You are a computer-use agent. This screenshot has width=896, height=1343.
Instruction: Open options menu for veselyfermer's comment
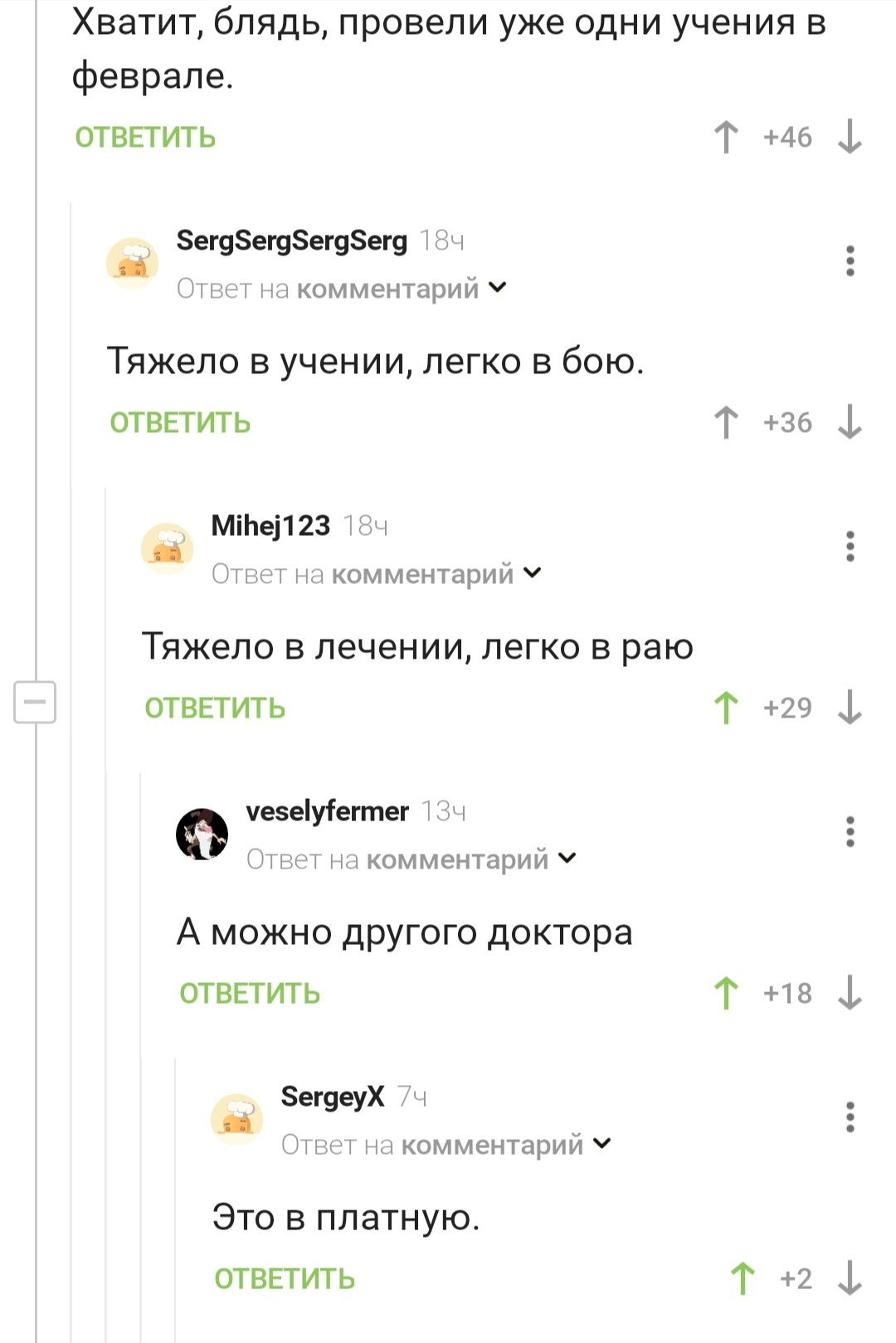(850, 832)
